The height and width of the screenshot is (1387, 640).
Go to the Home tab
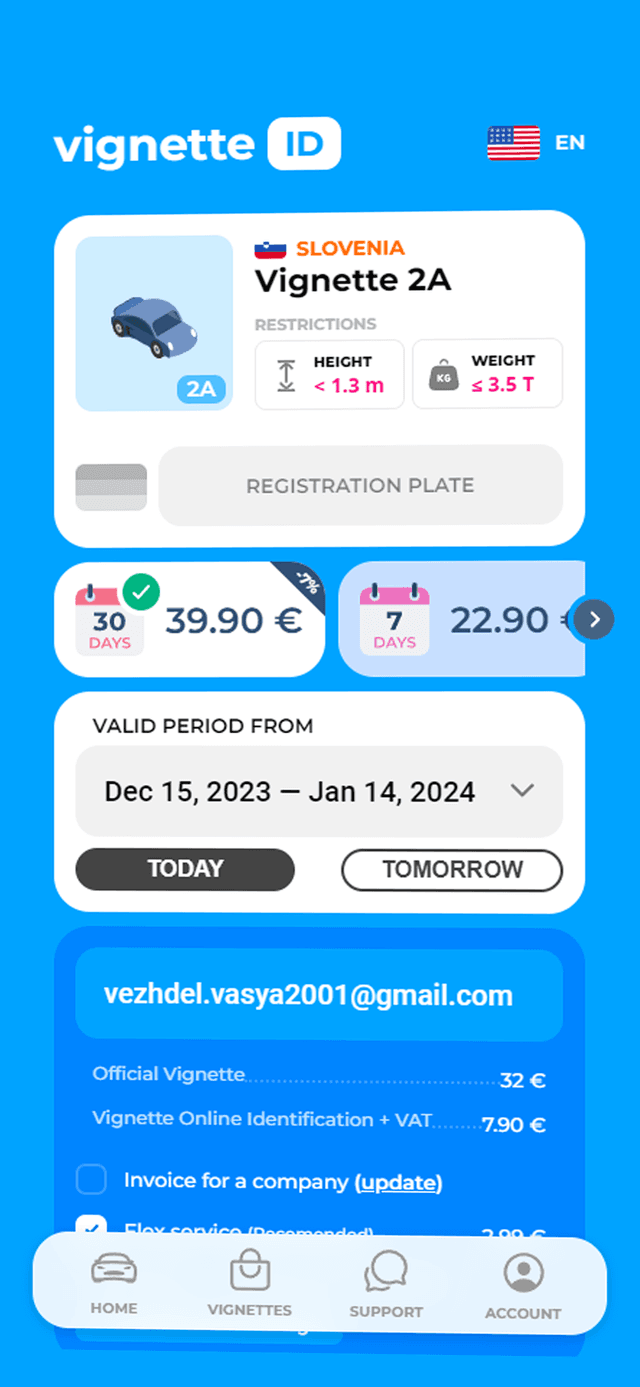[x=114, y=1284]
